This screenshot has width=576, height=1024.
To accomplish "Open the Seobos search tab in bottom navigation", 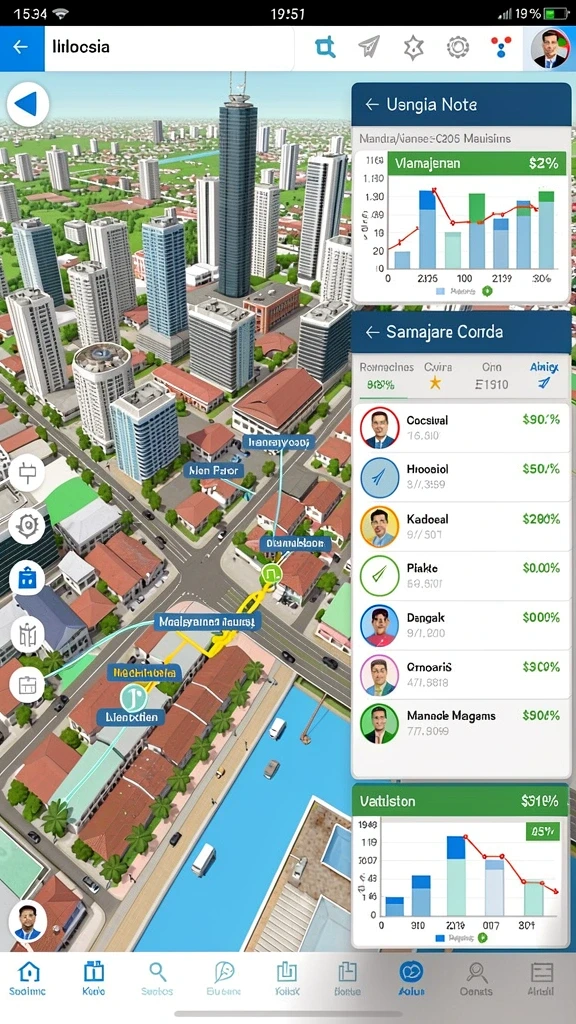I will point(157,980).
